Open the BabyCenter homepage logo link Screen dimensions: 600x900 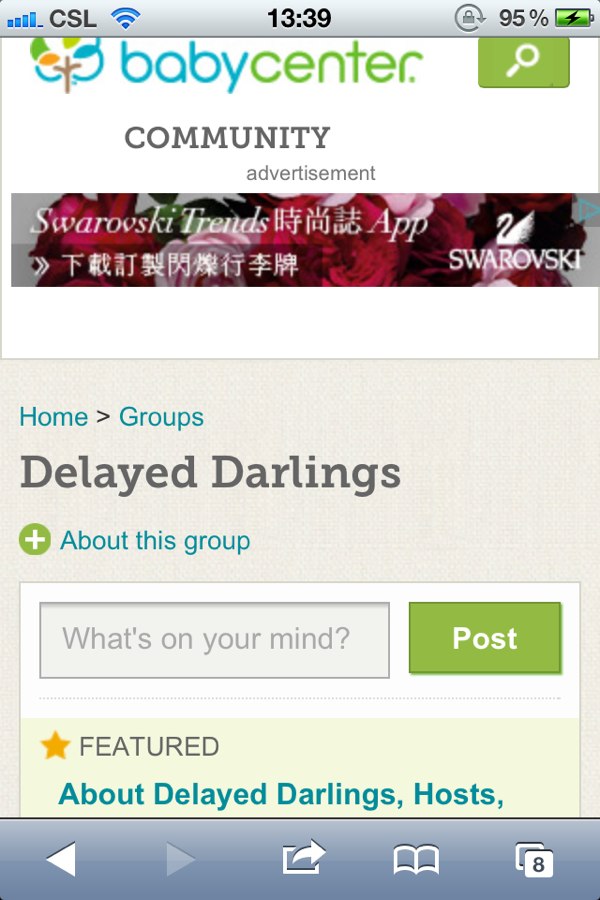pyautogui.click(x=228, y=62)
